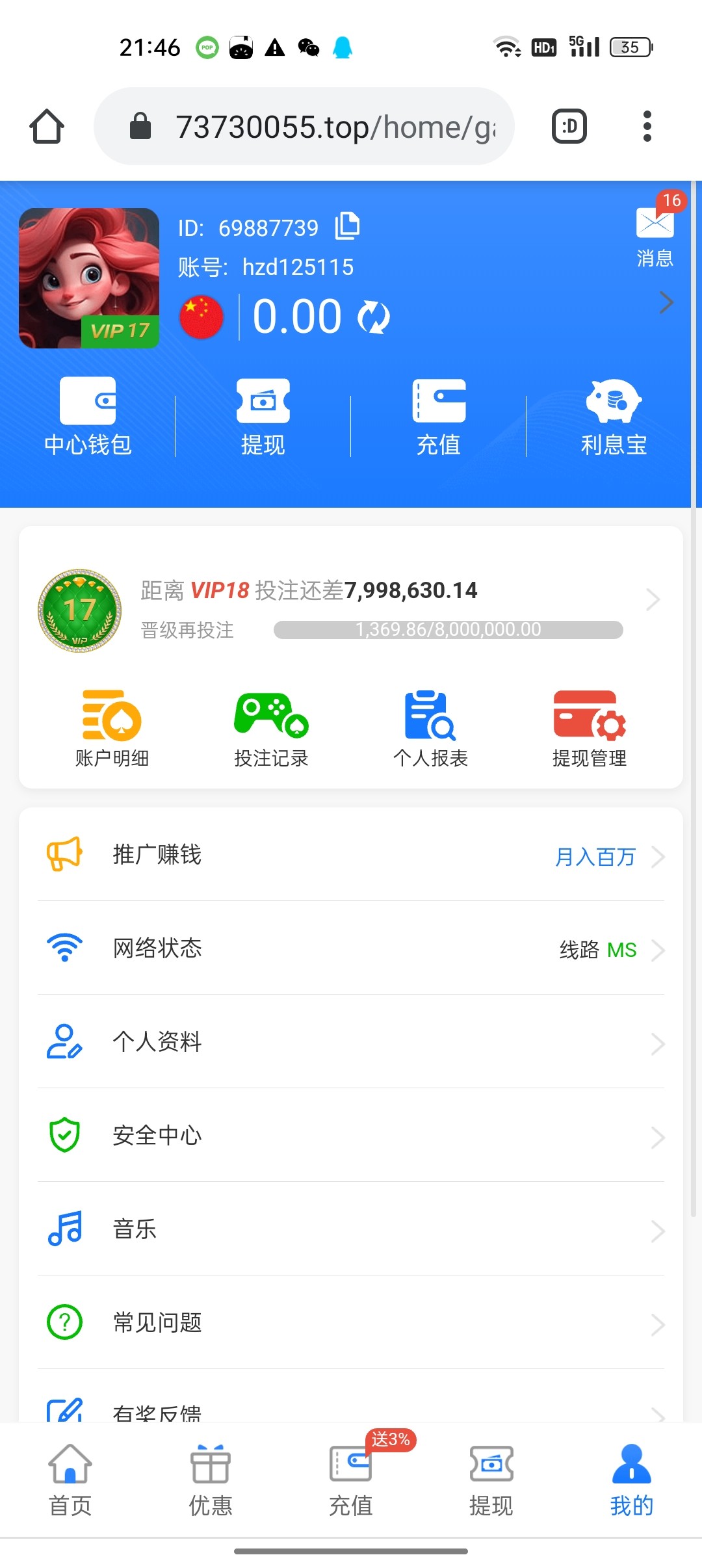The height and width of the screenshot is (1568, 702).
Task: Open 常见问题 FAQ
Action: 351,1323
